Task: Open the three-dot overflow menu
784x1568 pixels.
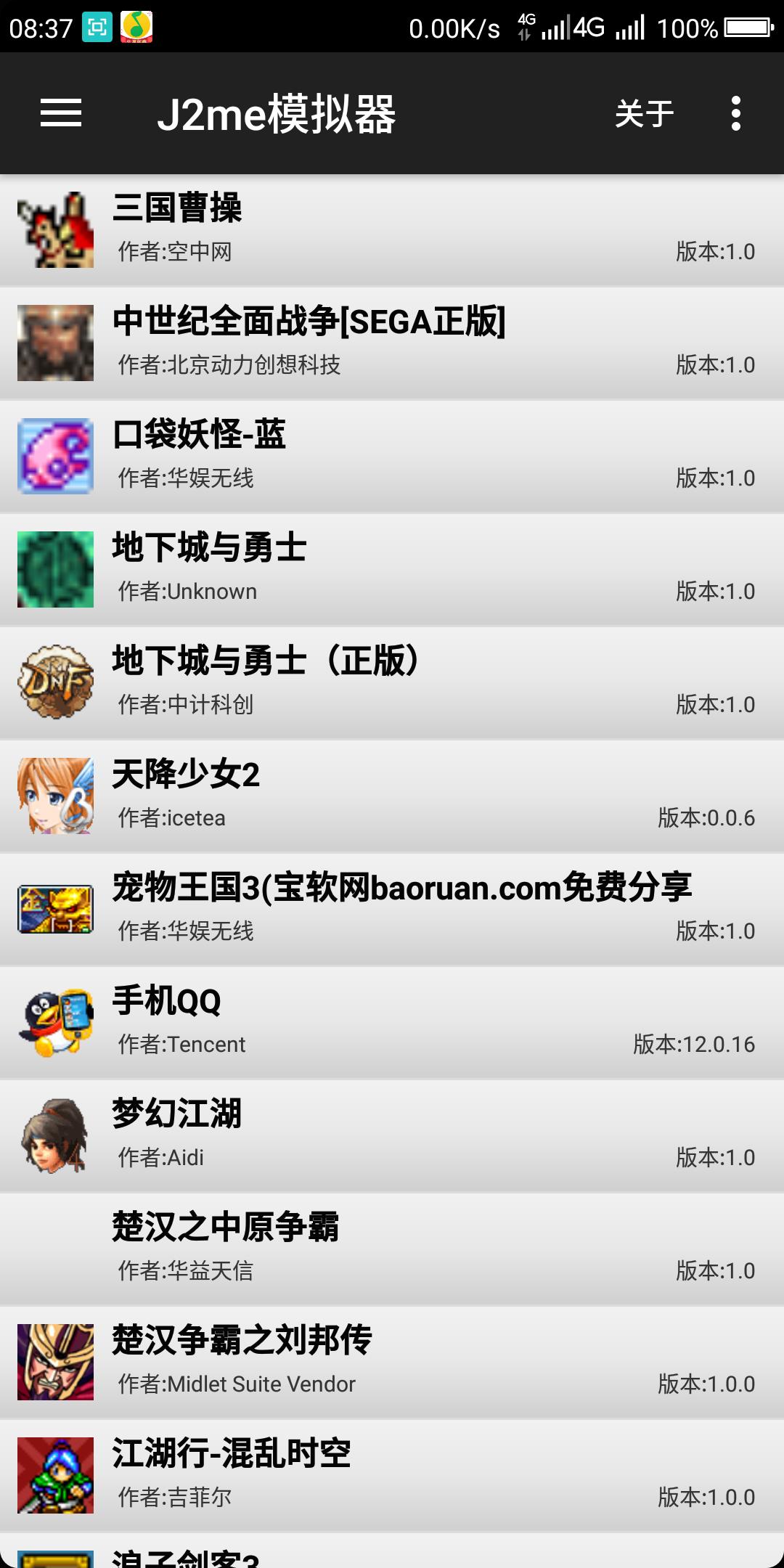Action: [x=736, y=114]
